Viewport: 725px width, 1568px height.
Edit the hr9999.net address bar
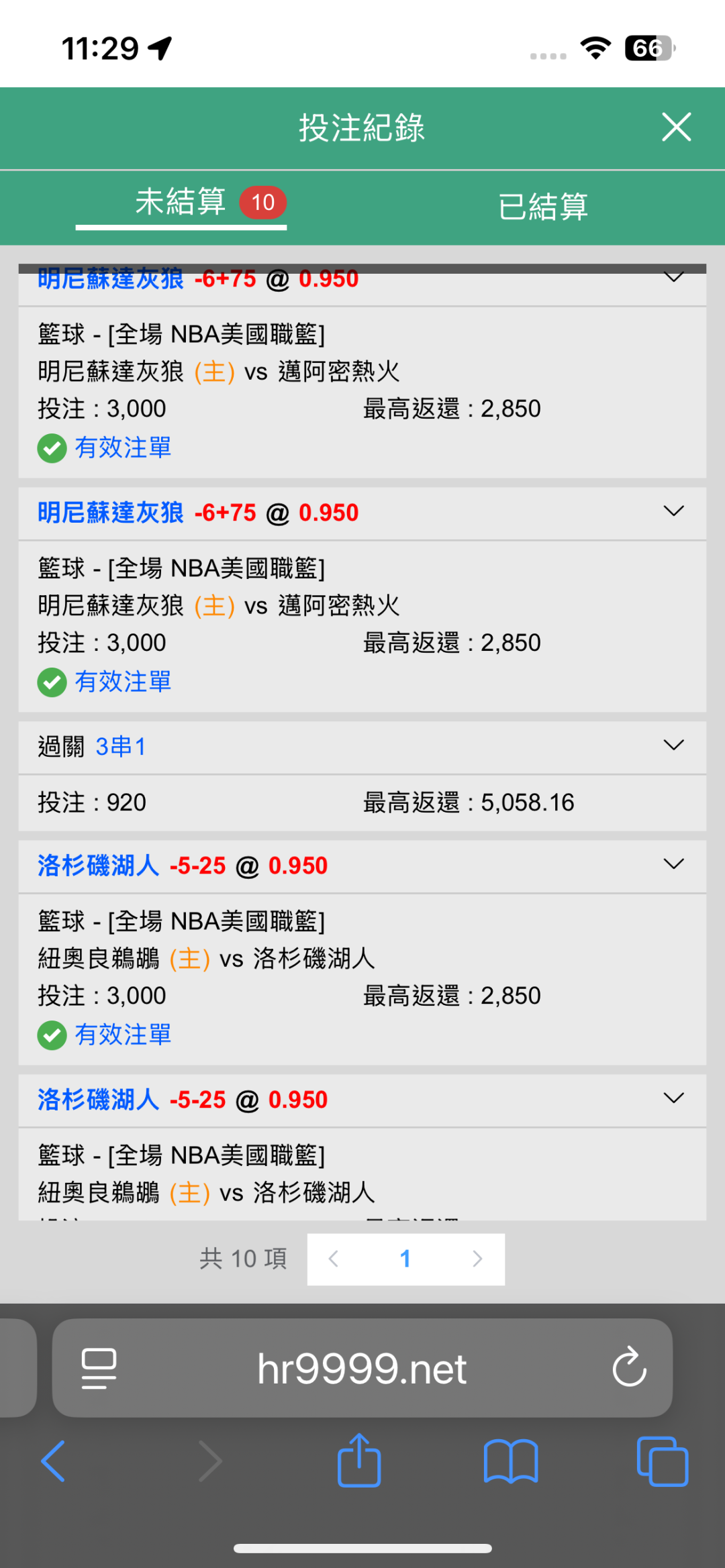coord(362,1369)
